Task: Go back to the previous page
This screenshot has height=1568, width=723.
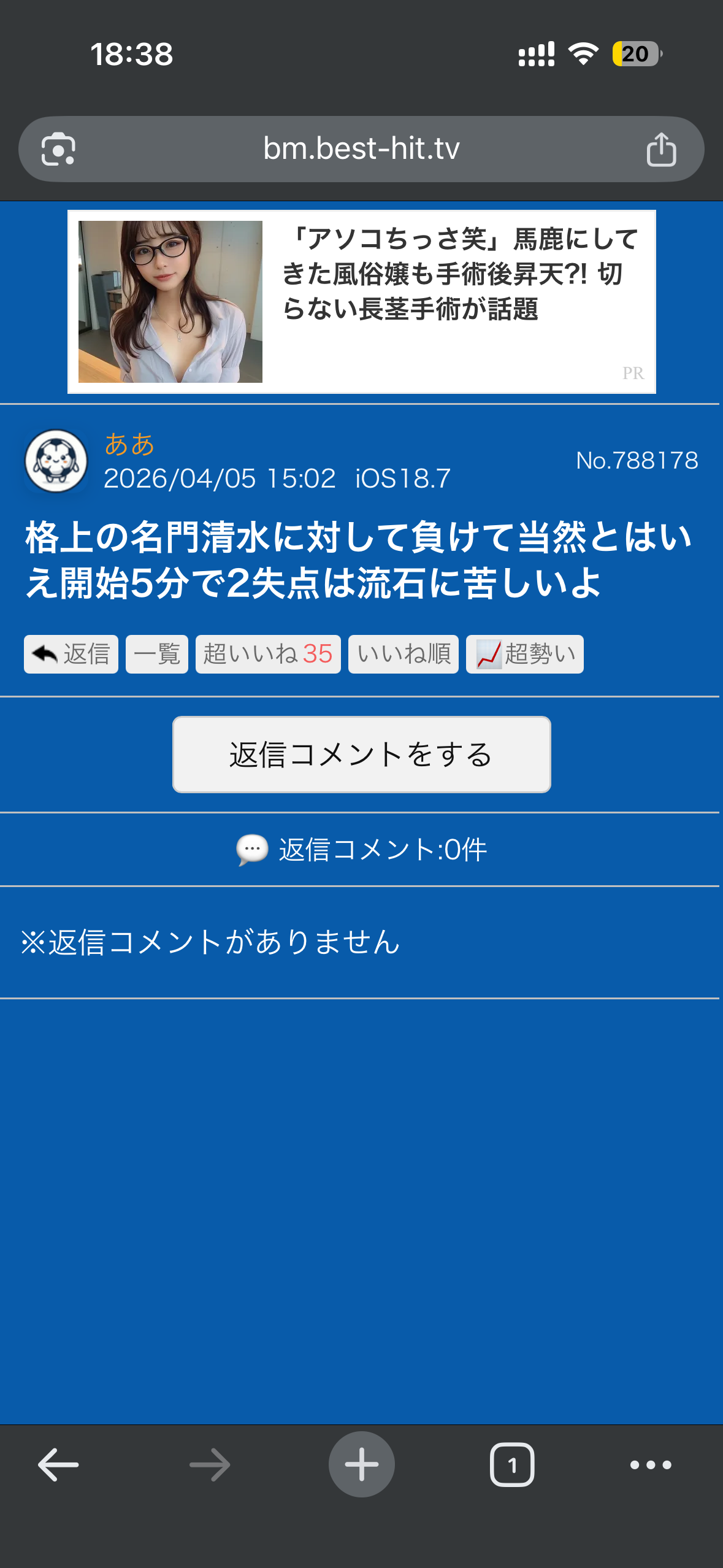Action: click(x=58, y=1465)
